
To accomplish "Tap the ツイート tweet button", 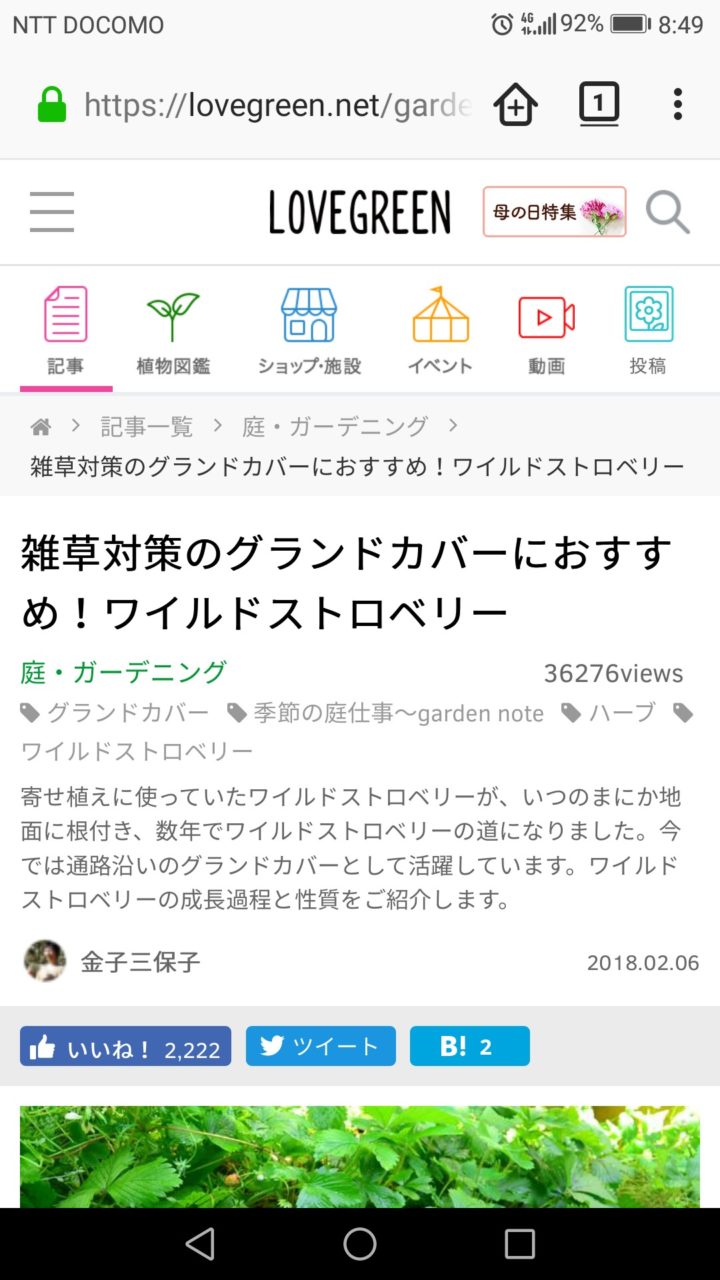I will pos(320,1046).
